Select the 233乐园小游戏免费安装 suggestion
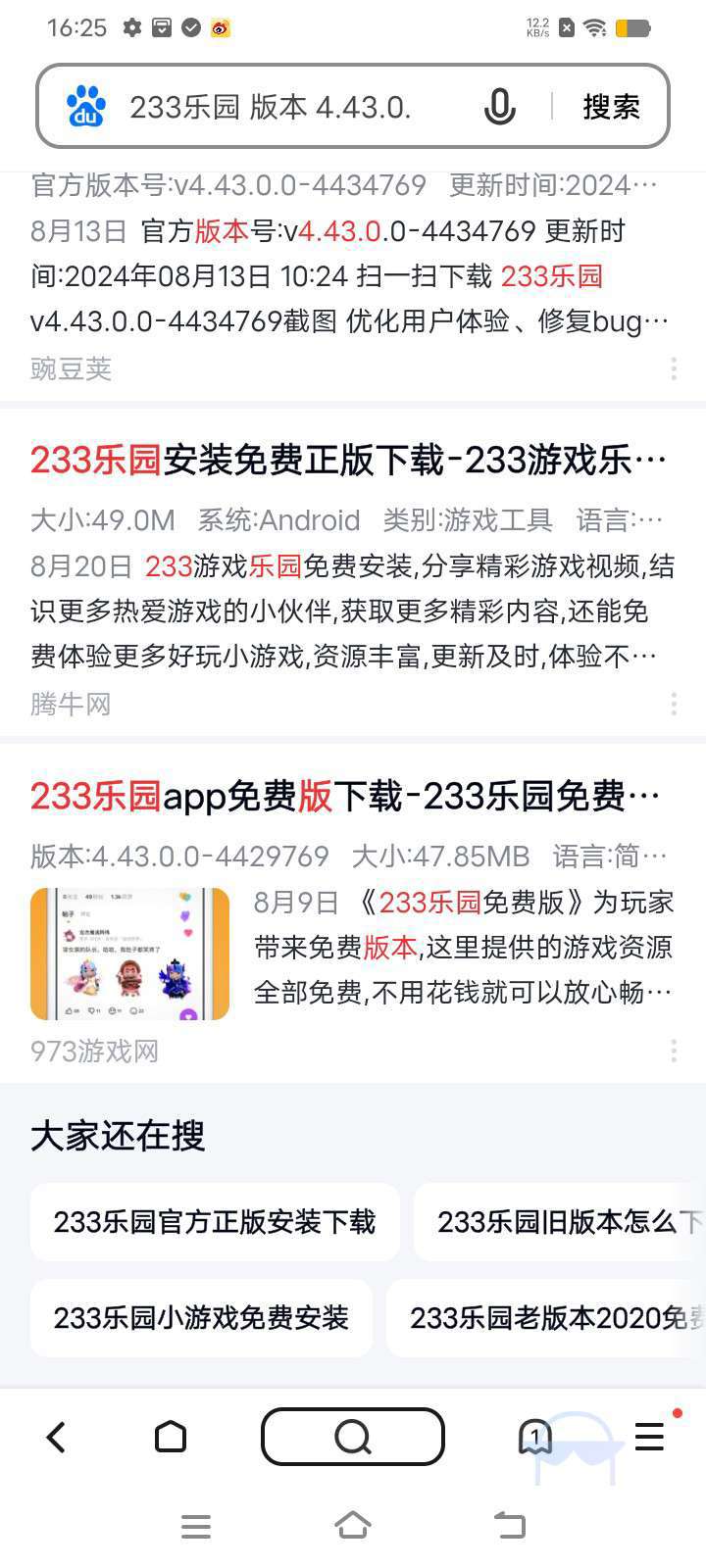Image resolution: width=706 pixels, height=1568 pixels. (x=201, y=1318)
